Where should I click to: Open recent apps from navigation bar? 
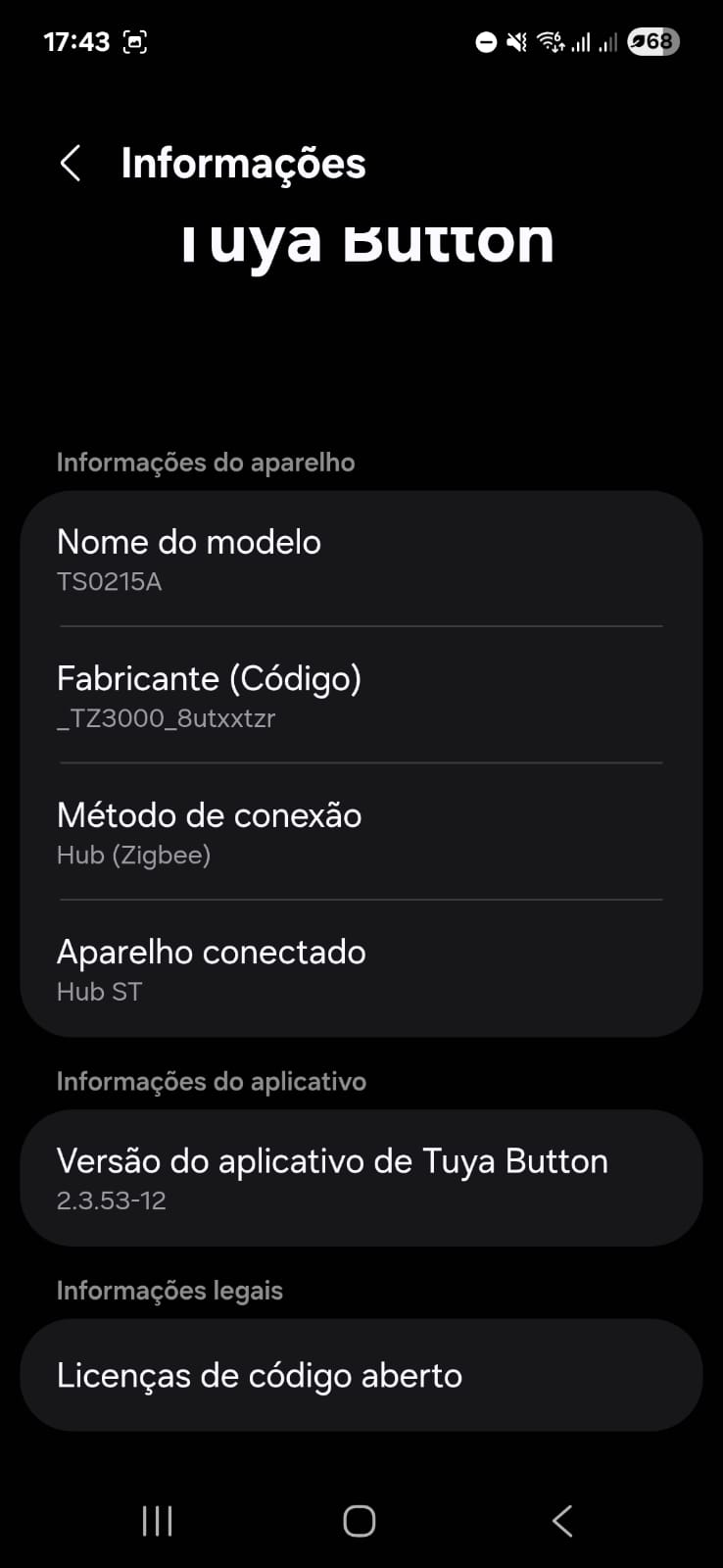tap(158, 1521)
